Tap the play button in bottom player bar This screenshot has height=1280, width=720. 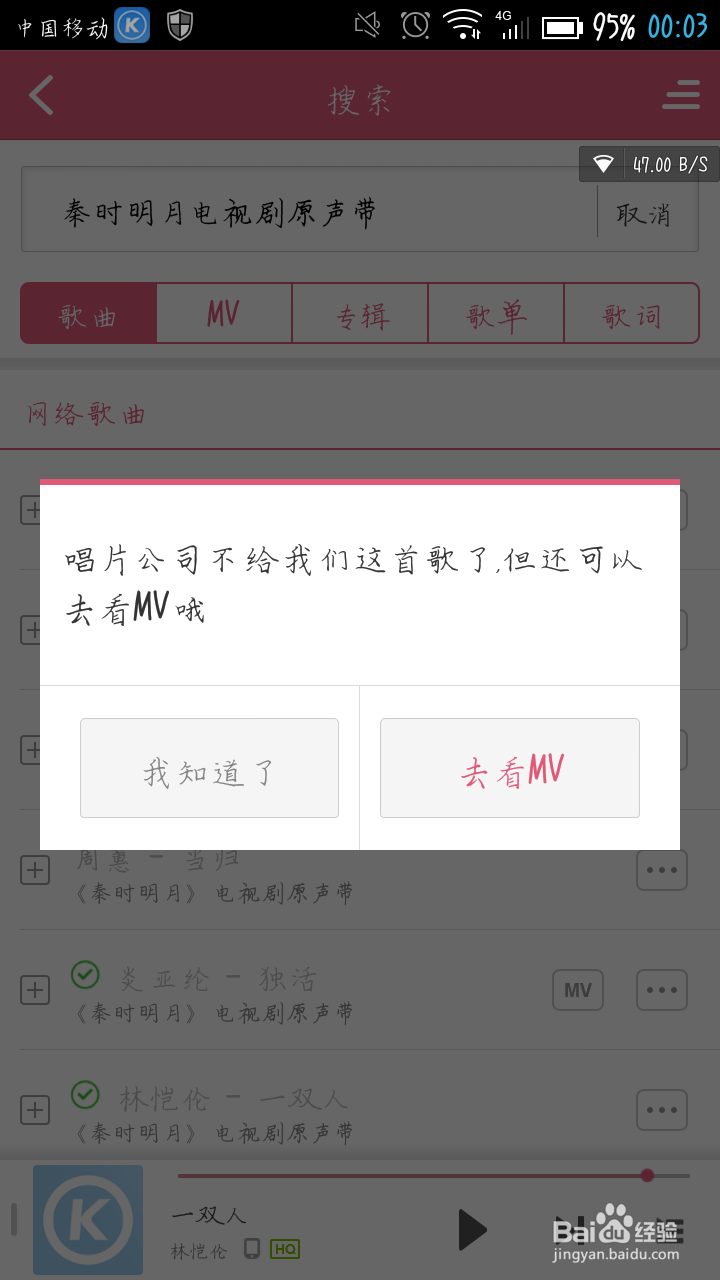coord(471,1229)
